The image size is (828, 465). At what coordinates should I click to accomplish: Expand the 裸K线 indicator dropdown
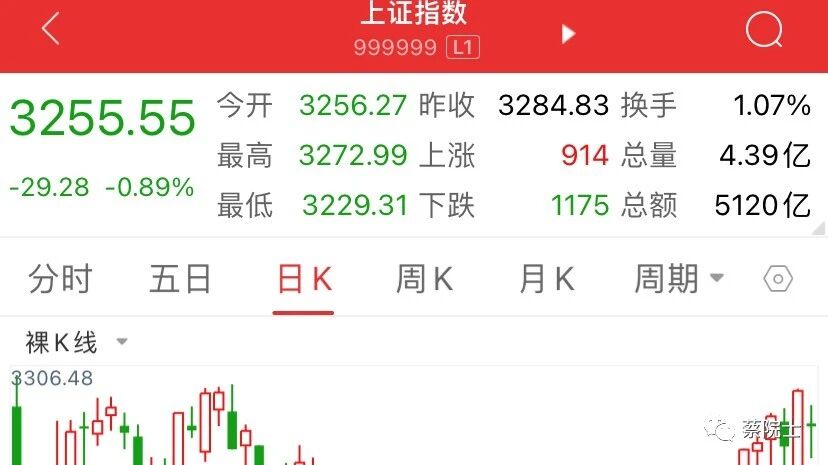pos(77,342)
